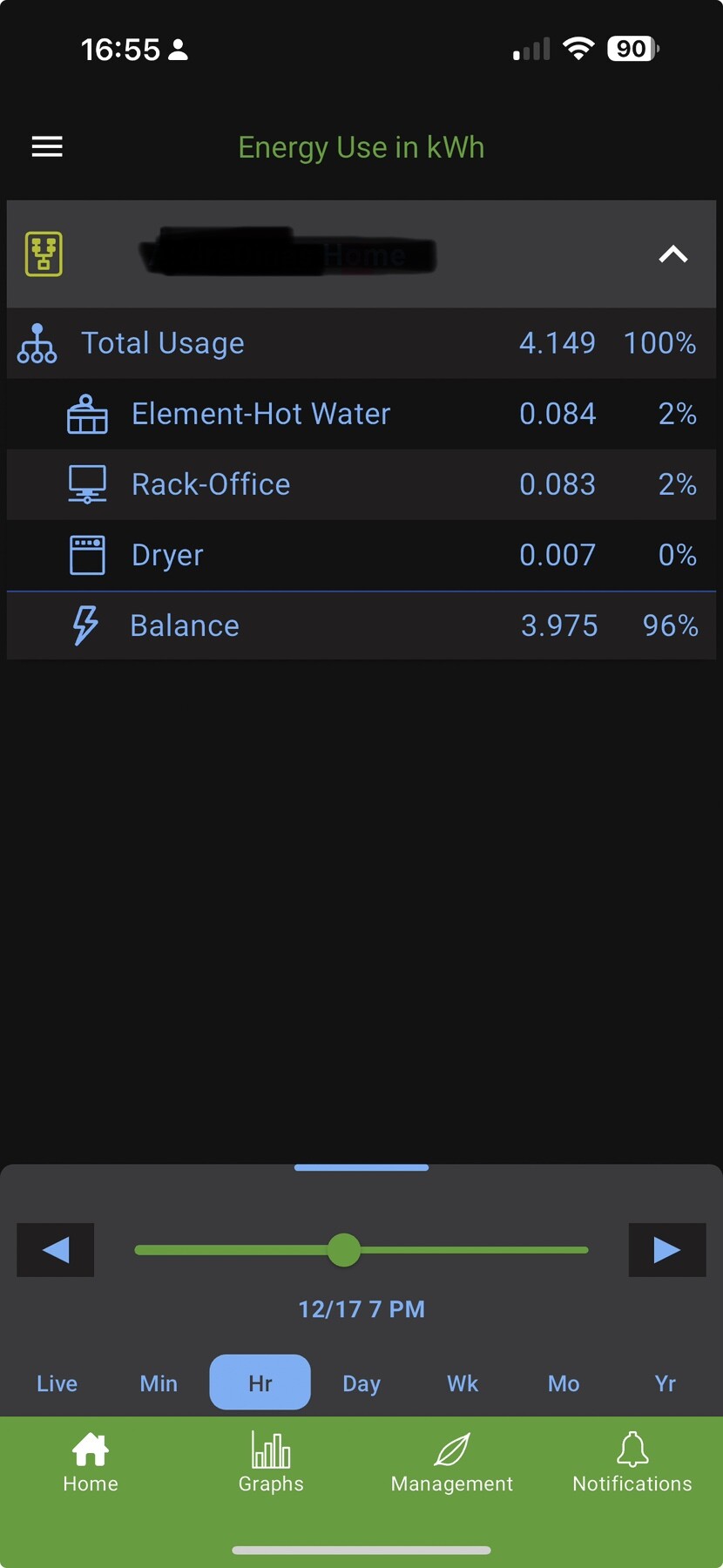
Task: Choose the Wk time scale
Action: pyautogui.click(x=463, y=1383)
